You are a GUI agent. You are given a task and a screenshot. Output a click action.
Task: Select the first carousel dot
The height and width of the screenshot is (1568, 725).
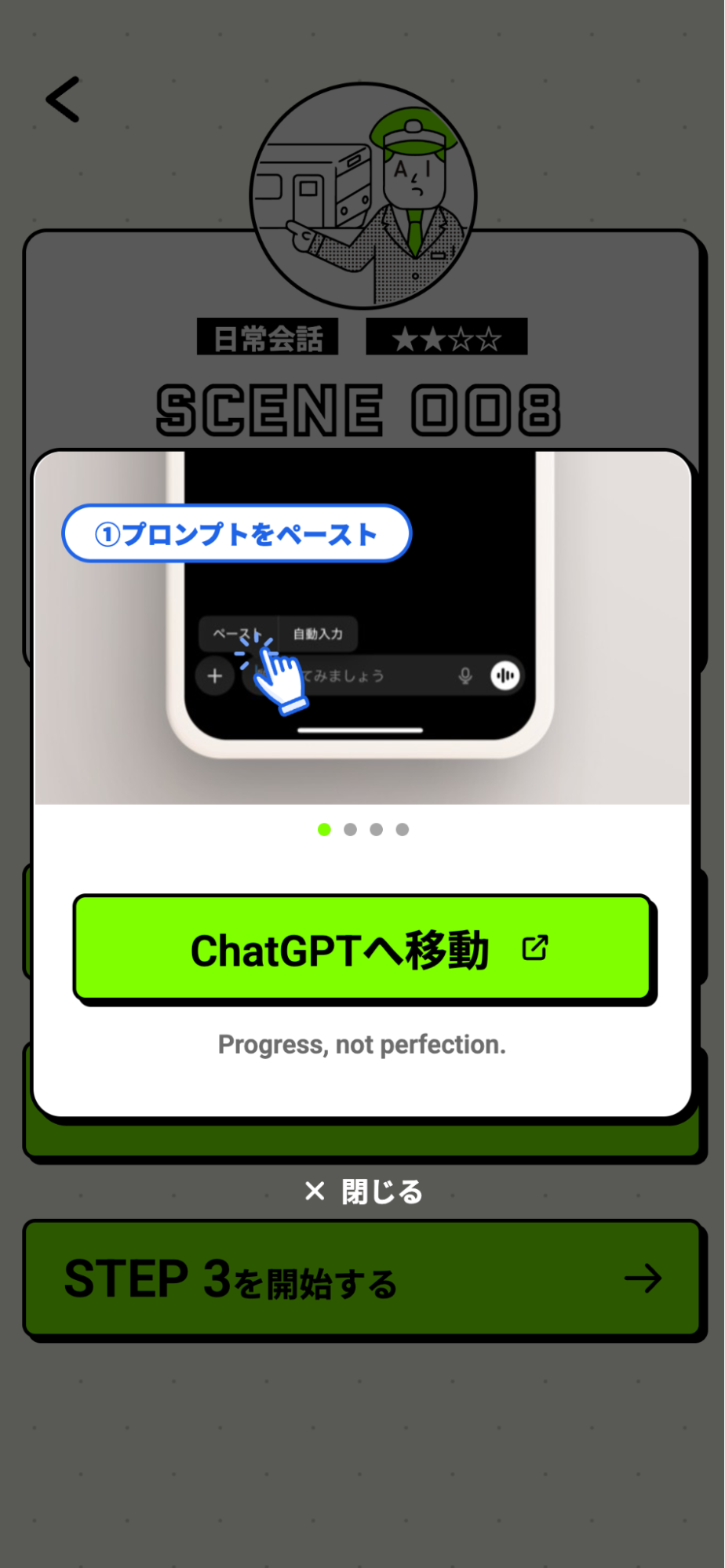324,829
